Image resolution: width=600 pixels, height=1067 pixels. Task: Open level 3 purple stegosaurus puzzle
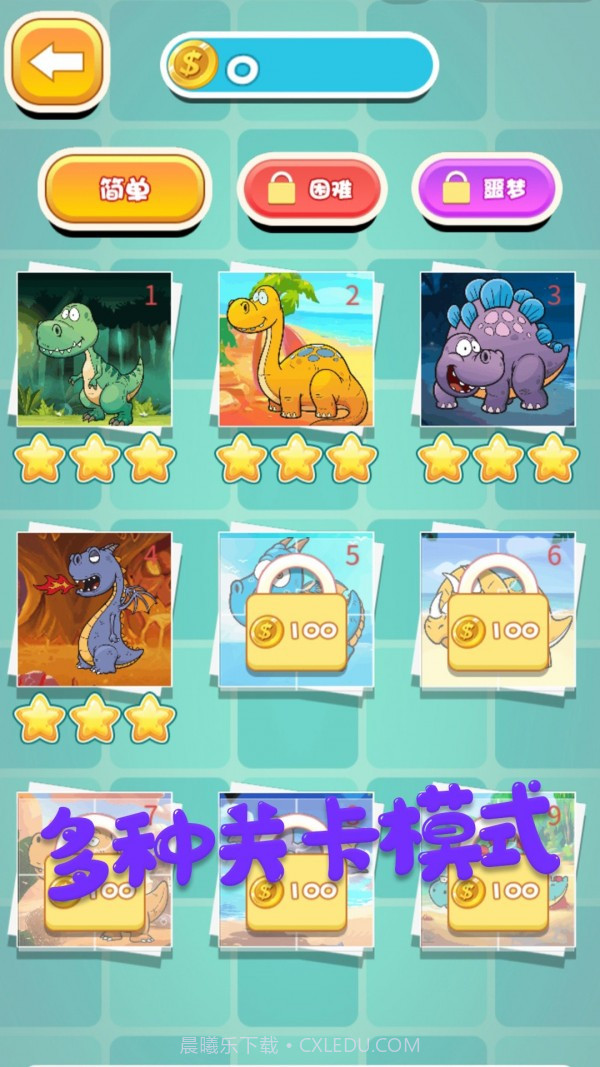point(497,349)
